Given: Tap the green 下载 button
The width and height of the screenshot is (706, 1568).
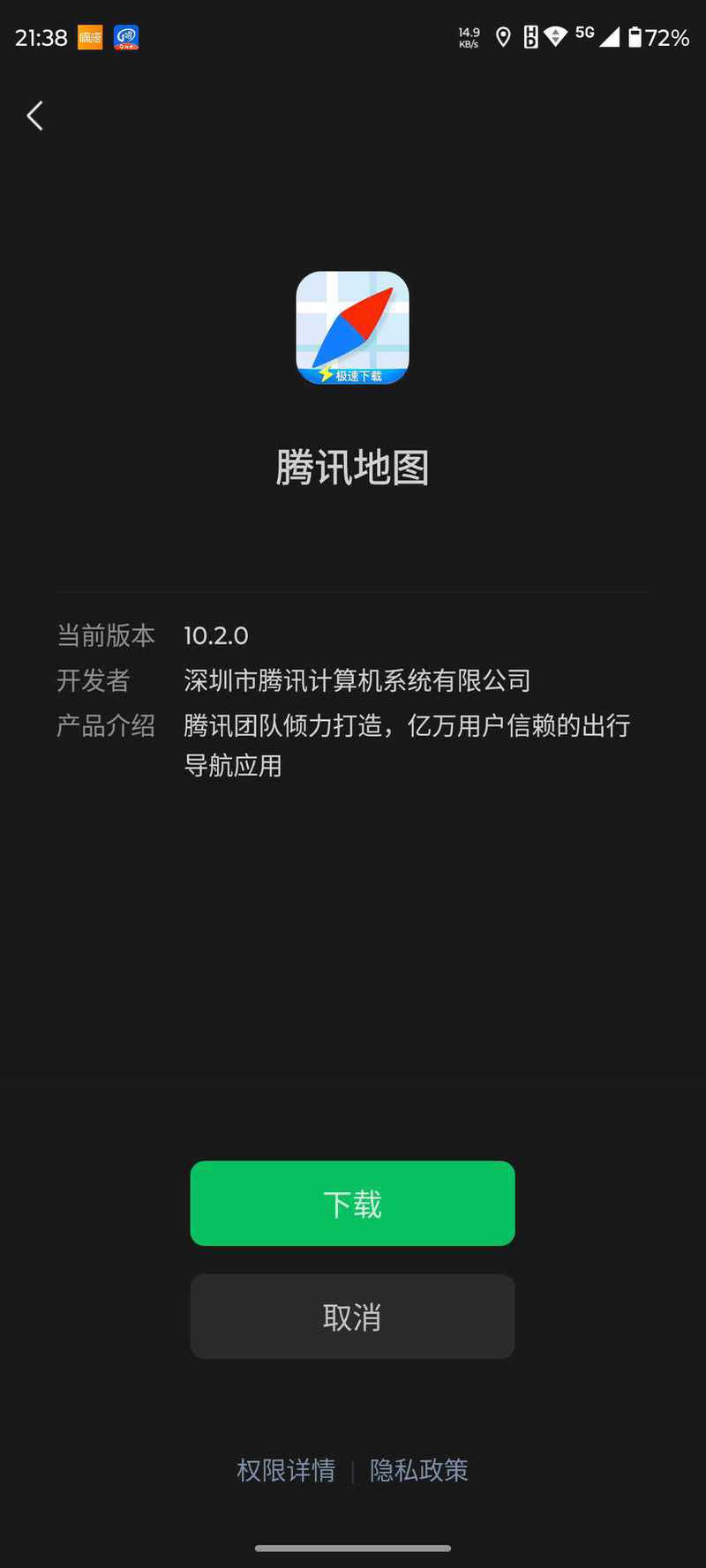Looking at the screenshot, I should point(352,1204).
